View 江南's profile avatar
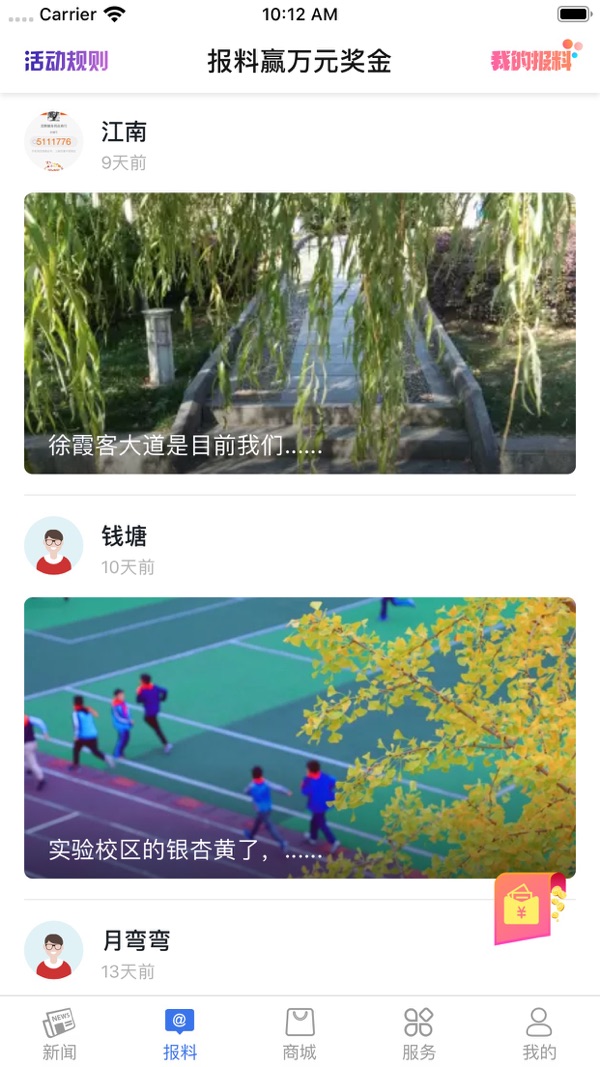Viewport: 600px width, 1067px height. (53, 142)
